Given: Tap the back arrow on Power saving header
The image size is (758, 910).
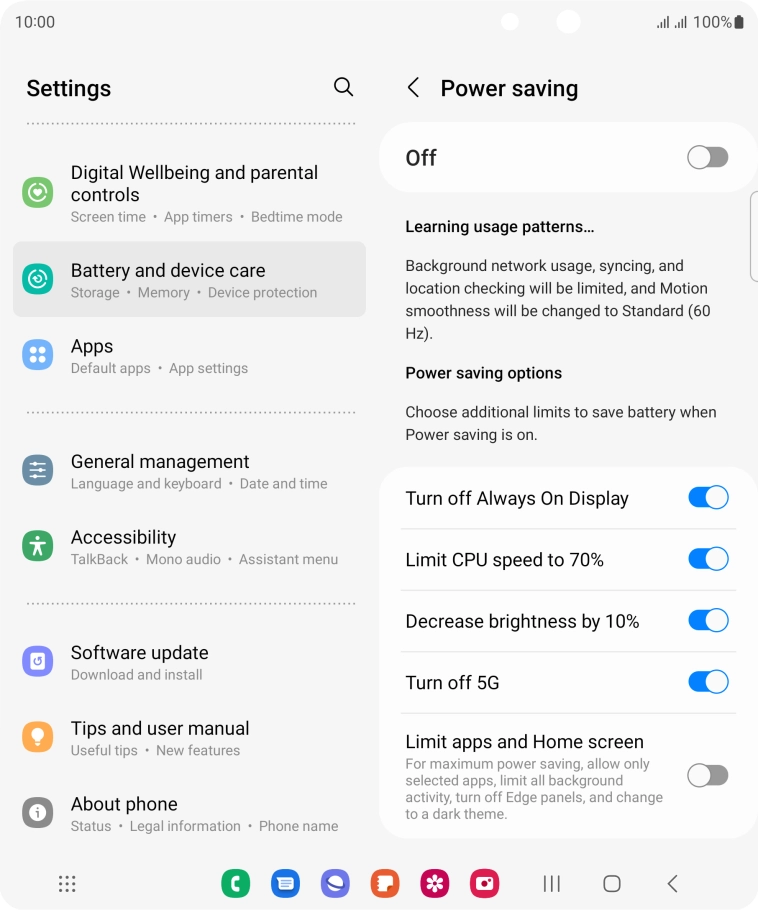Looking at the screenshot, I should 414,87.
